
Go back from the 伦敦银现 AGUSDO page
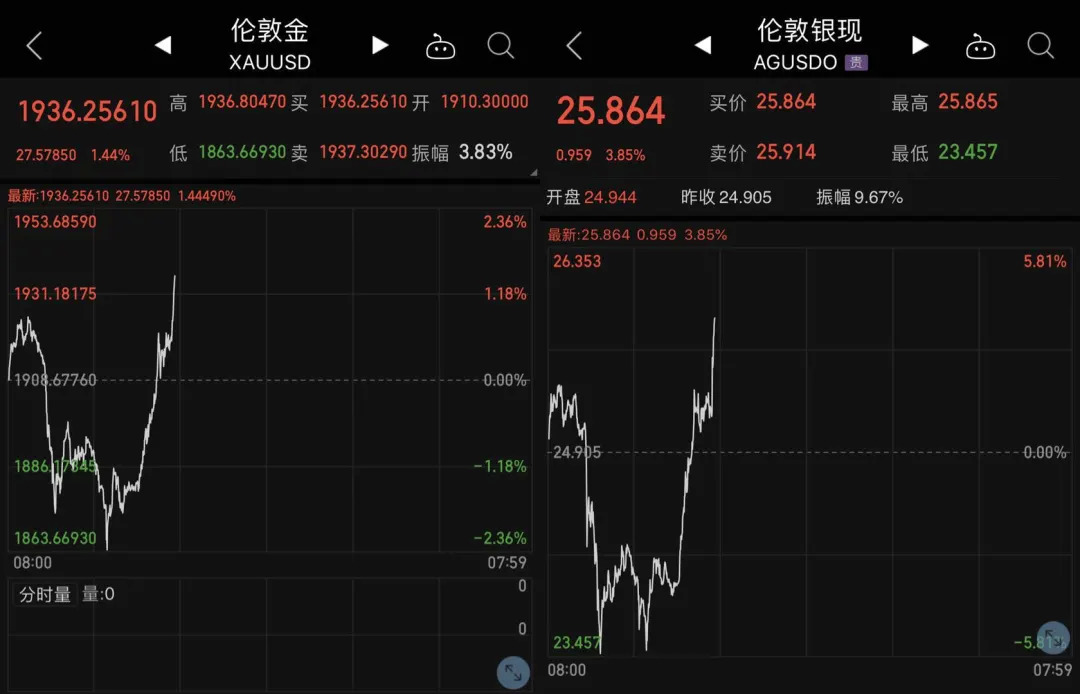[574, 46]
